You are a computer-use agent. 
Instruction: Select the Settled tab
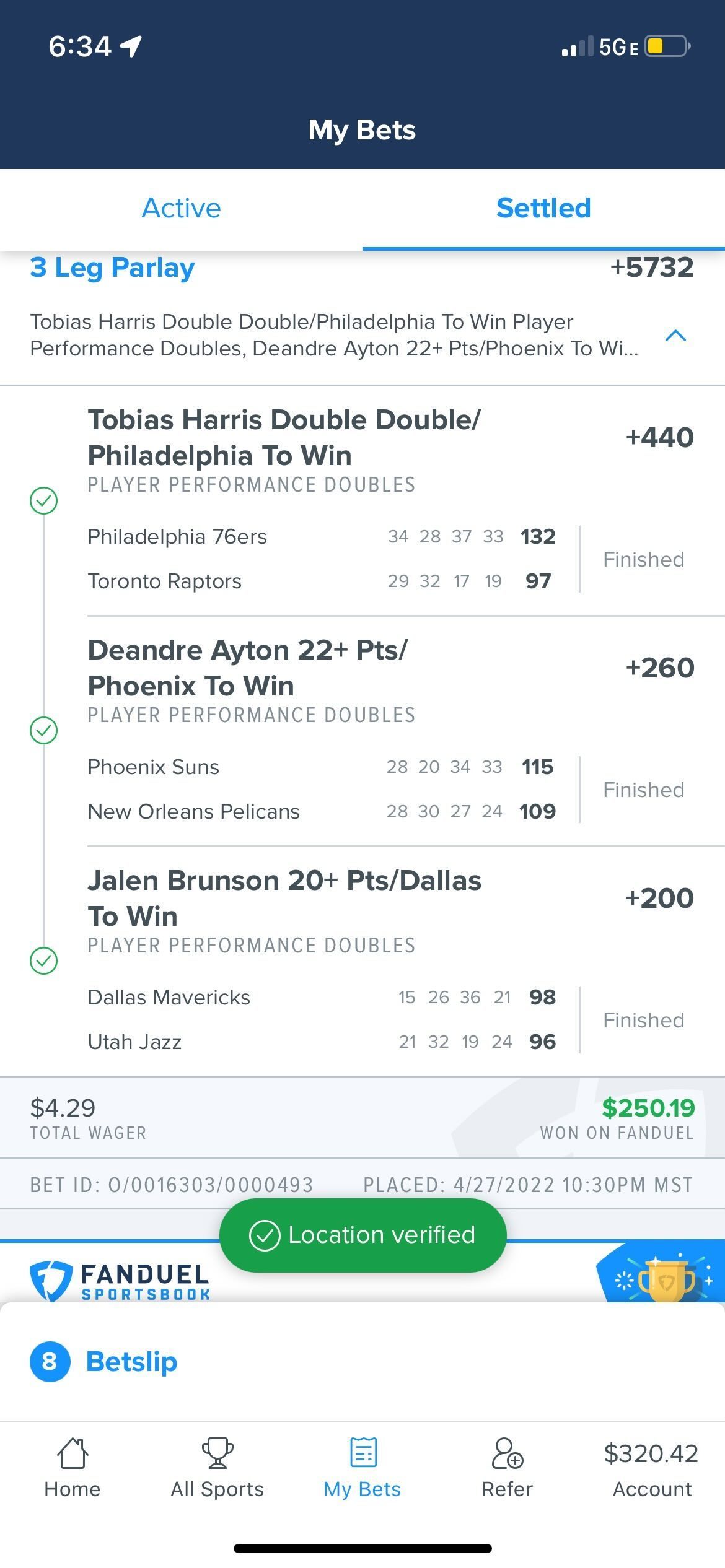point(543,208)
